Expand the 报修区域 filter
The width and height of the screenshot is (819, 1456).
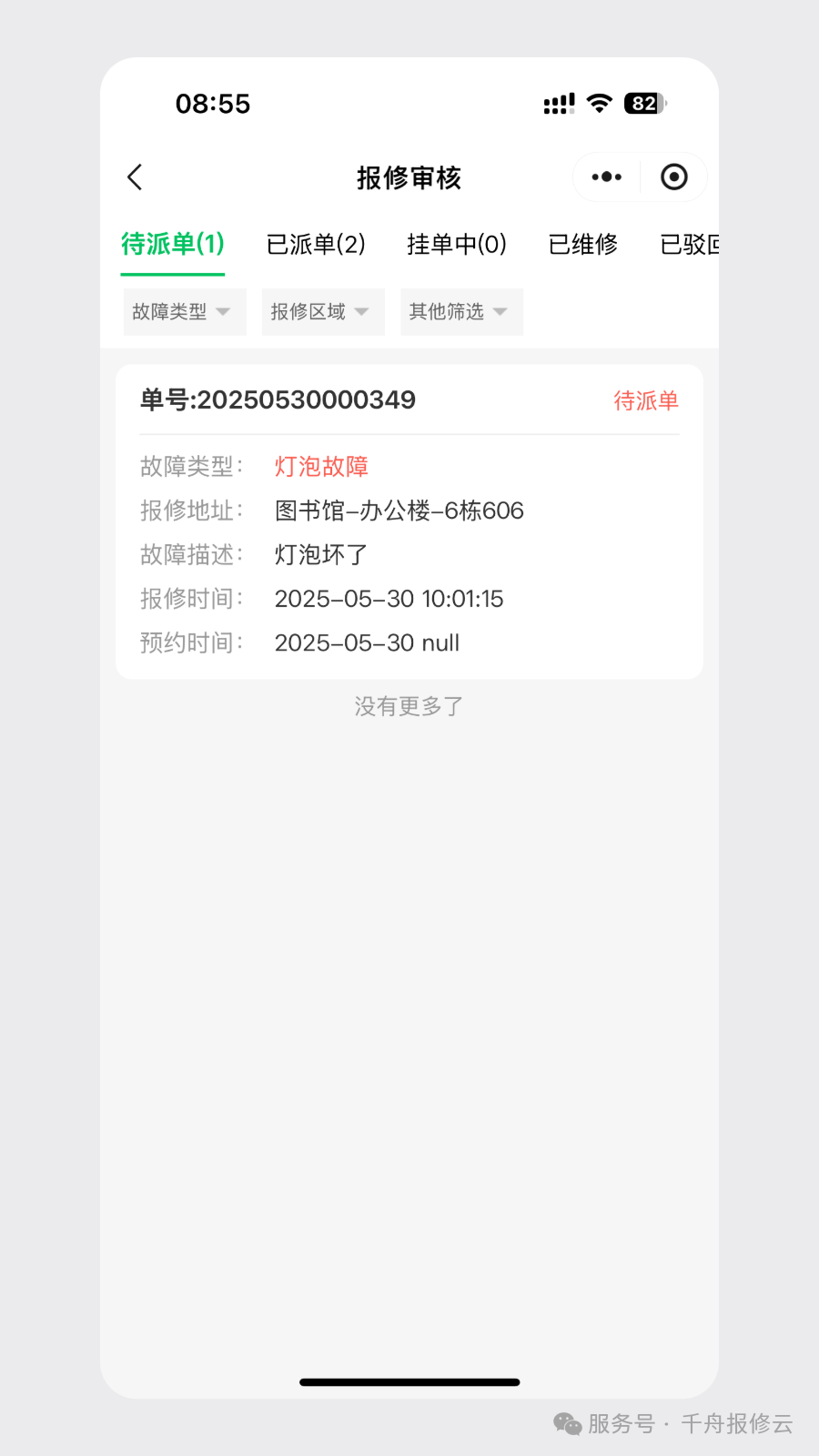click(x=322, y=311)
